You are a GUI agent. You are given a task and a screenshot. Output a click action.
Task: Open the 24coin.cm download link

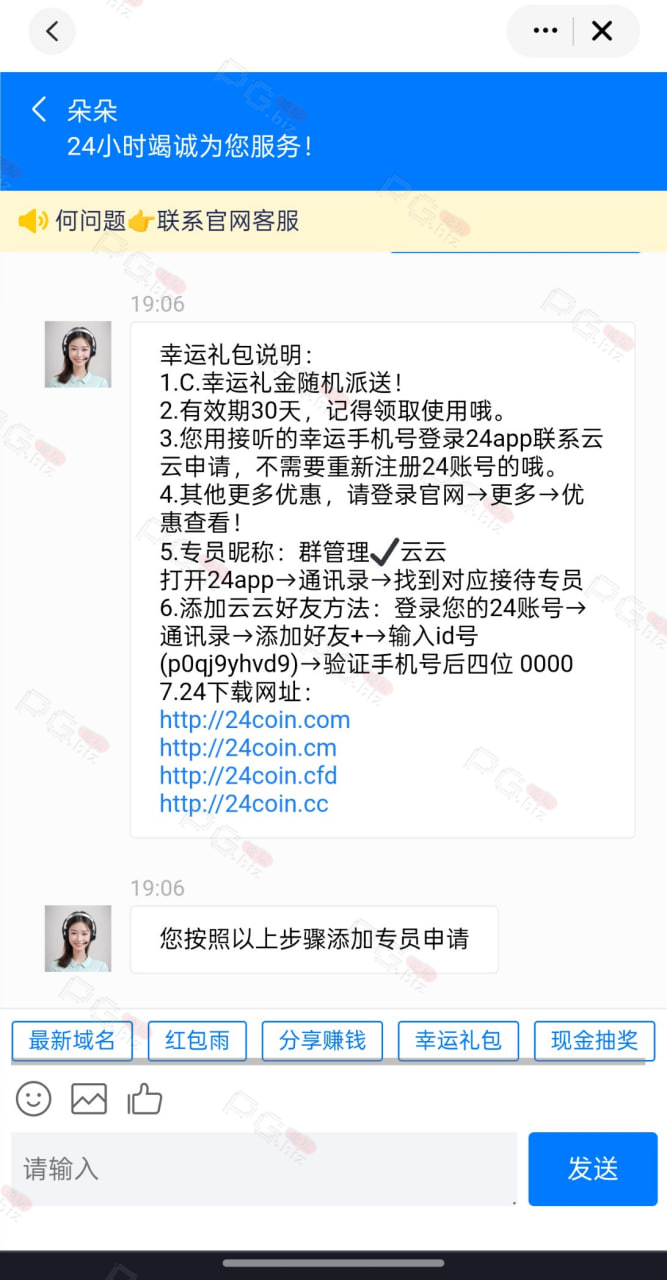coord(248,748)
